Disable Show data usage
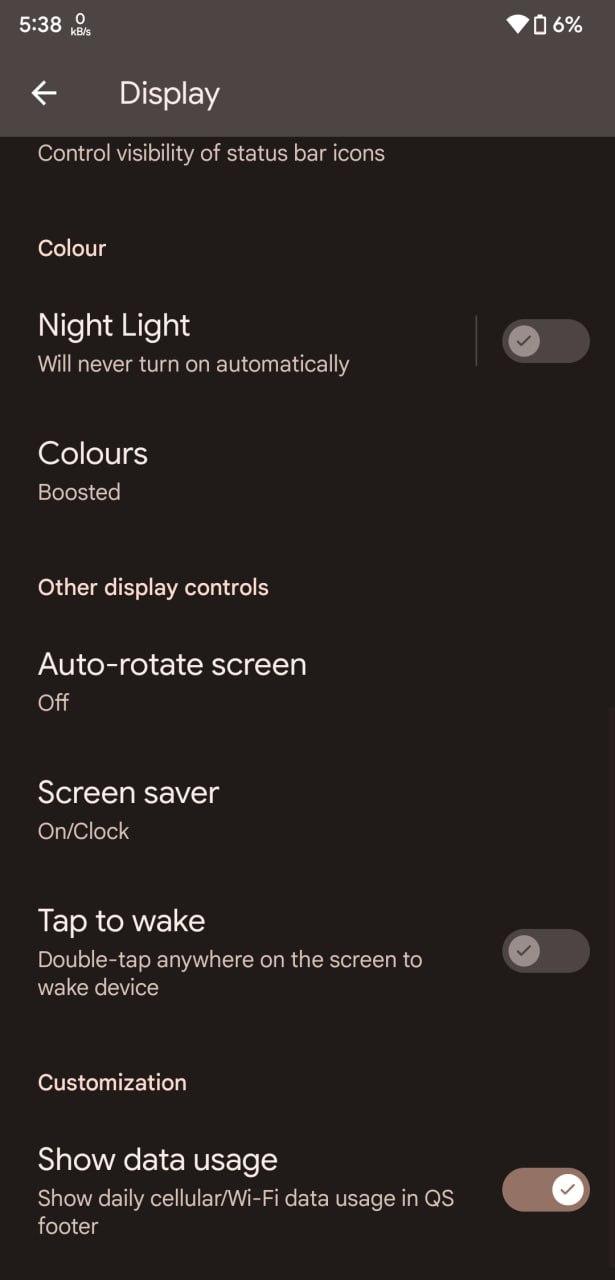Screen dimensions: 615x1280 [x=545, y=1190]
